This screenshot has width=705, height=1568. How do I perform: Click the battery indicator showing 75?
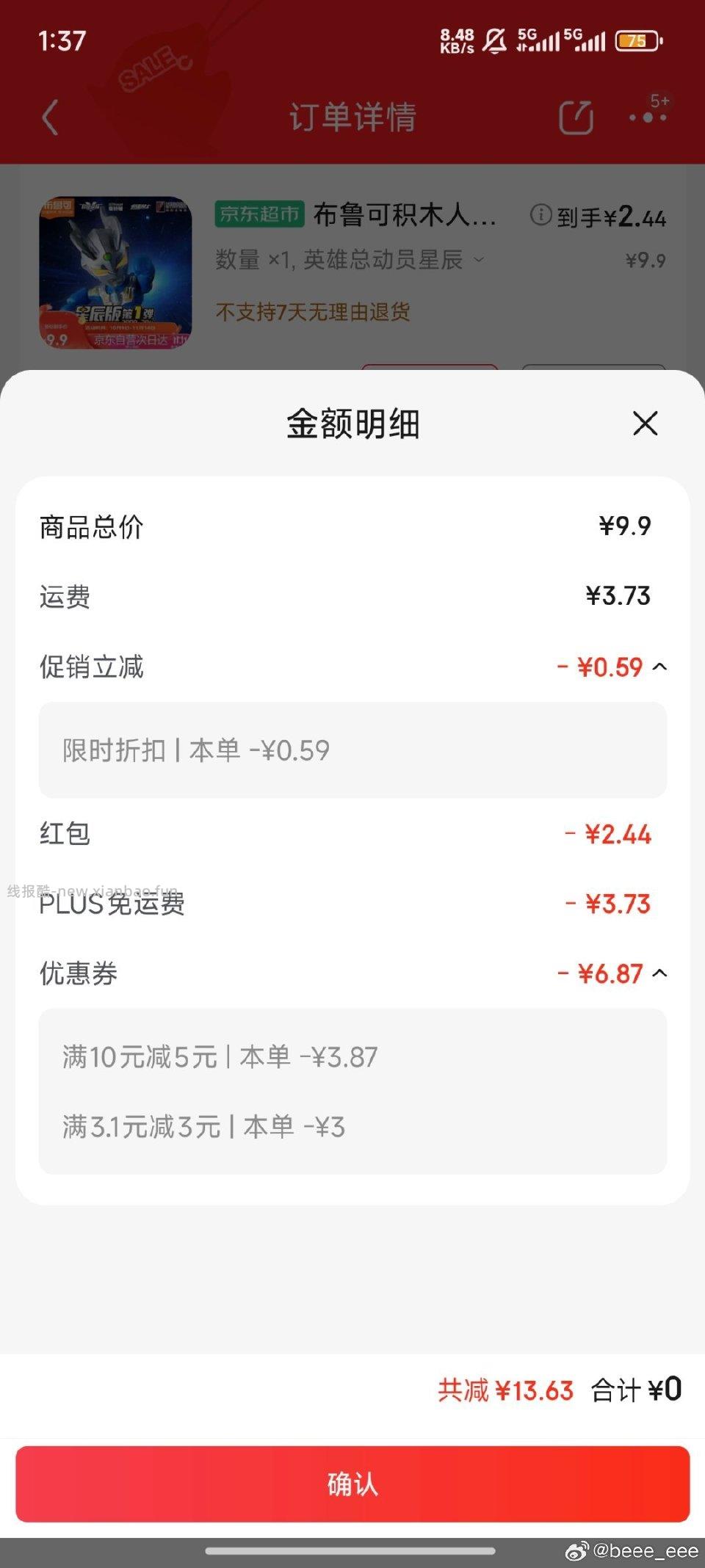tap(638, 42)
